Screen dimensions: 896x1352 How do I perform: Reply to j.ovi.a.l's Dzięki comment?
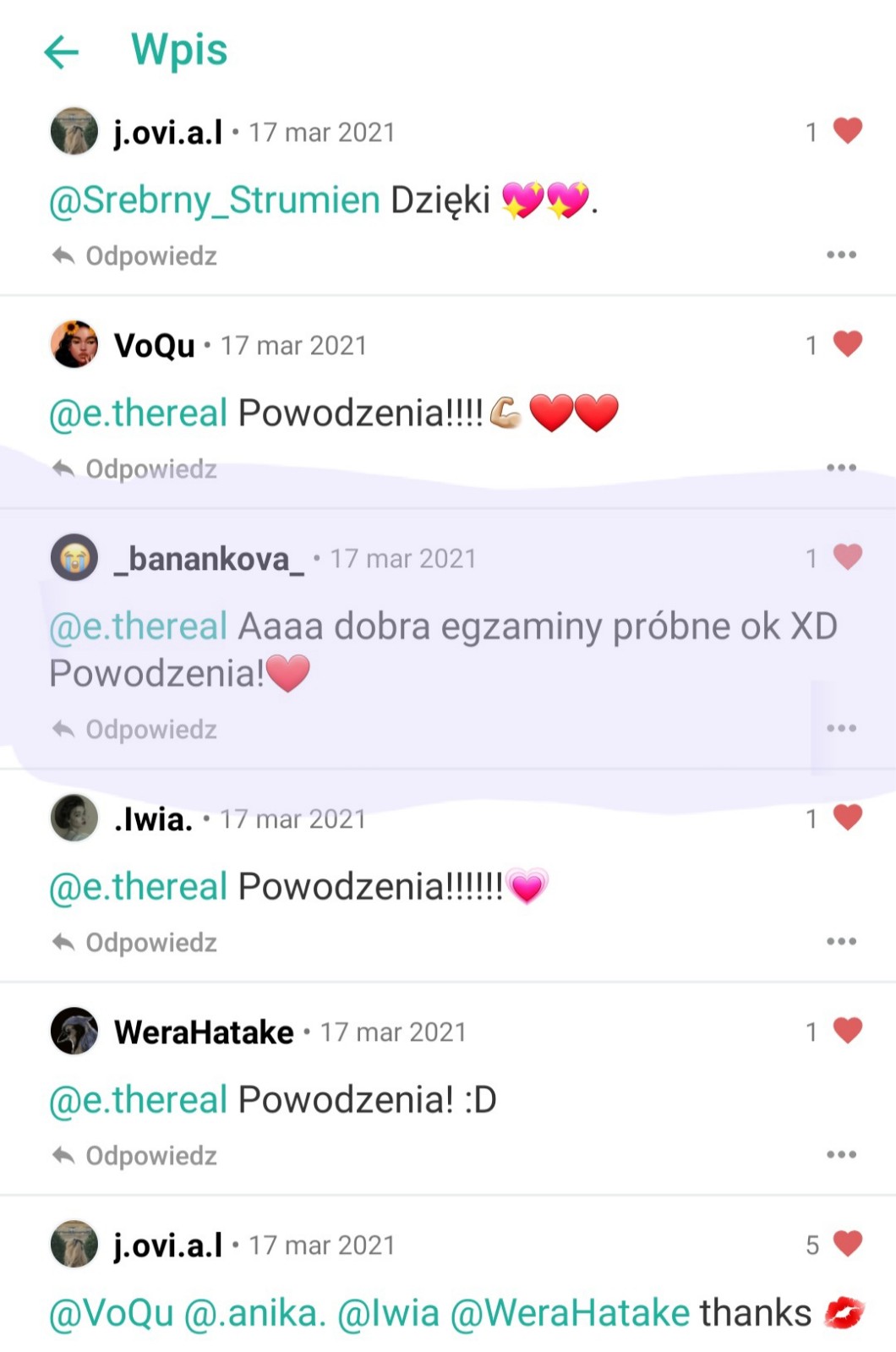135,255
